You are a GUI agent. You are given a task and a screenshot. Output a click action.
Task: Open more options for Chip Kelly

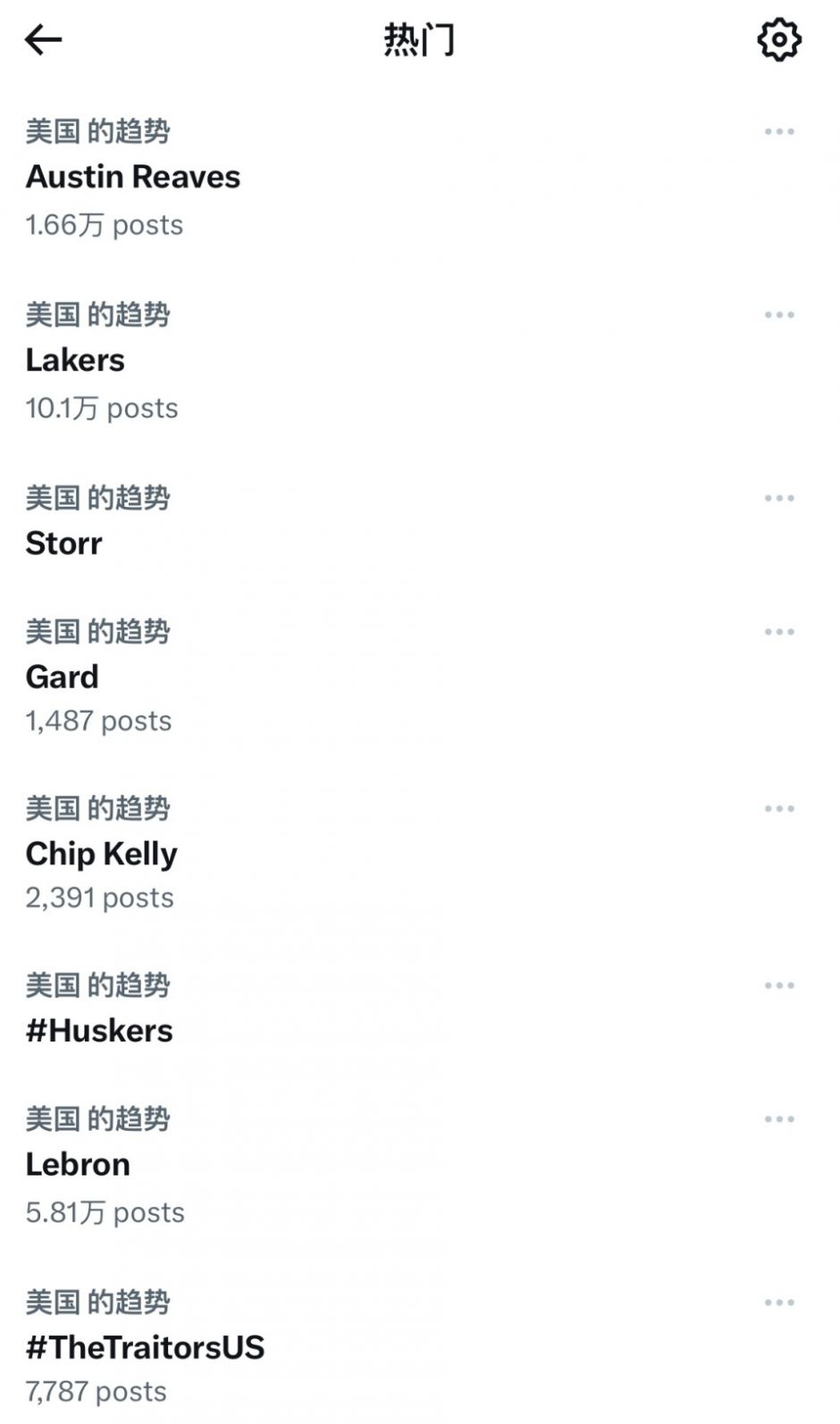pos(778,809)
